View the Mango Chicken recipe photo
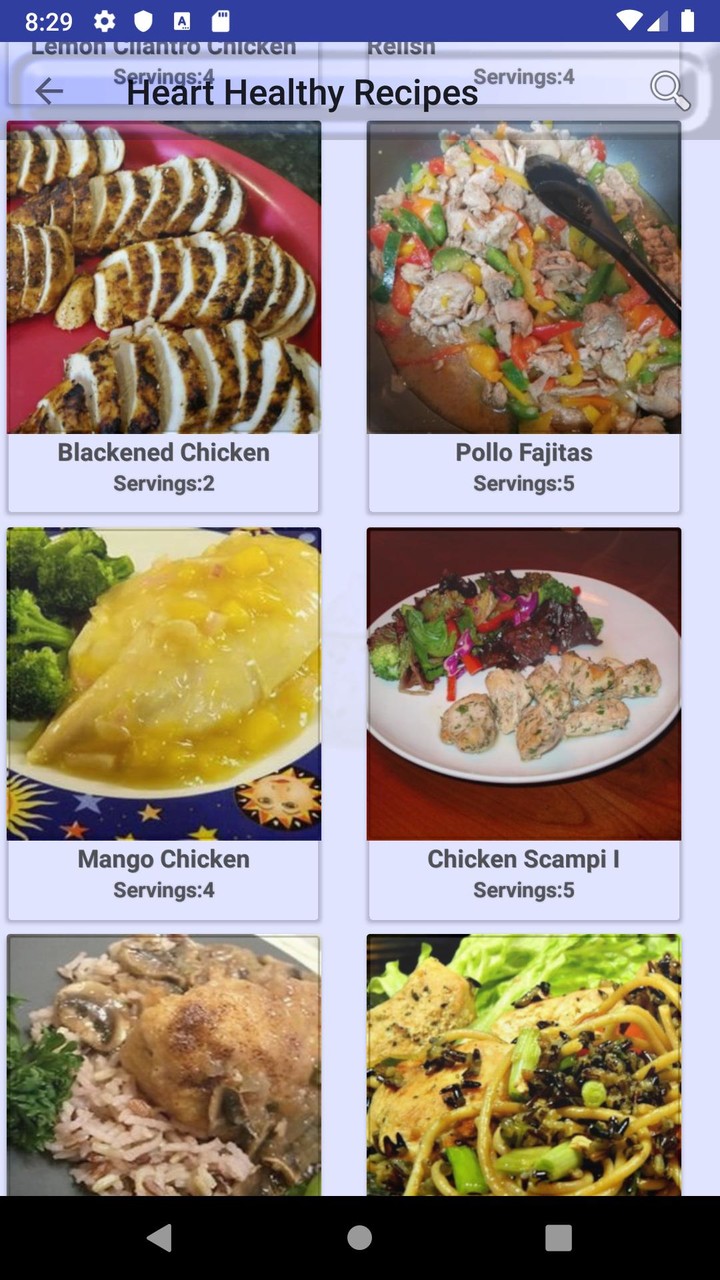 pos(163,683)
